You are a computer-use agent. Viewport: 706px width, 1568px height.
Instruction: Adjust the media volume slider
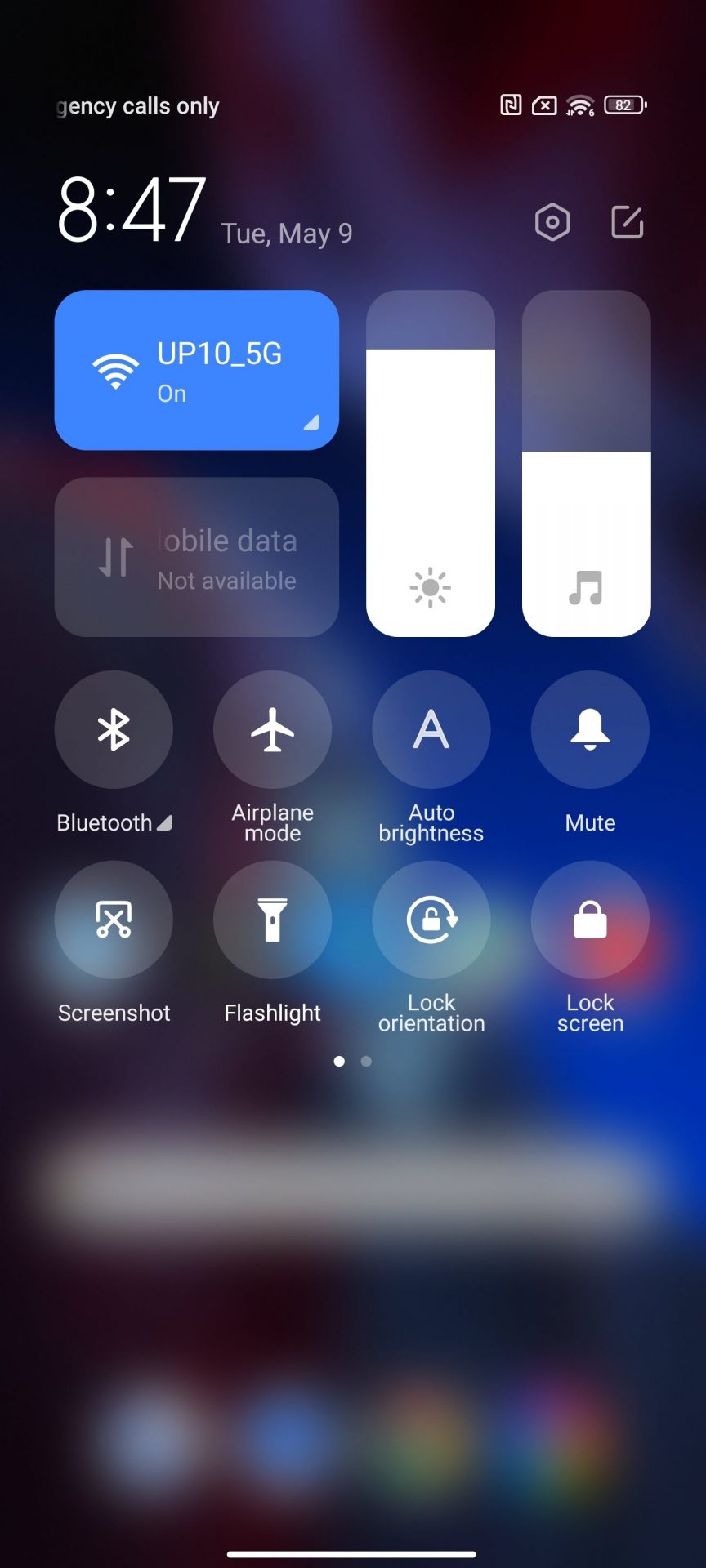point(586,463)
